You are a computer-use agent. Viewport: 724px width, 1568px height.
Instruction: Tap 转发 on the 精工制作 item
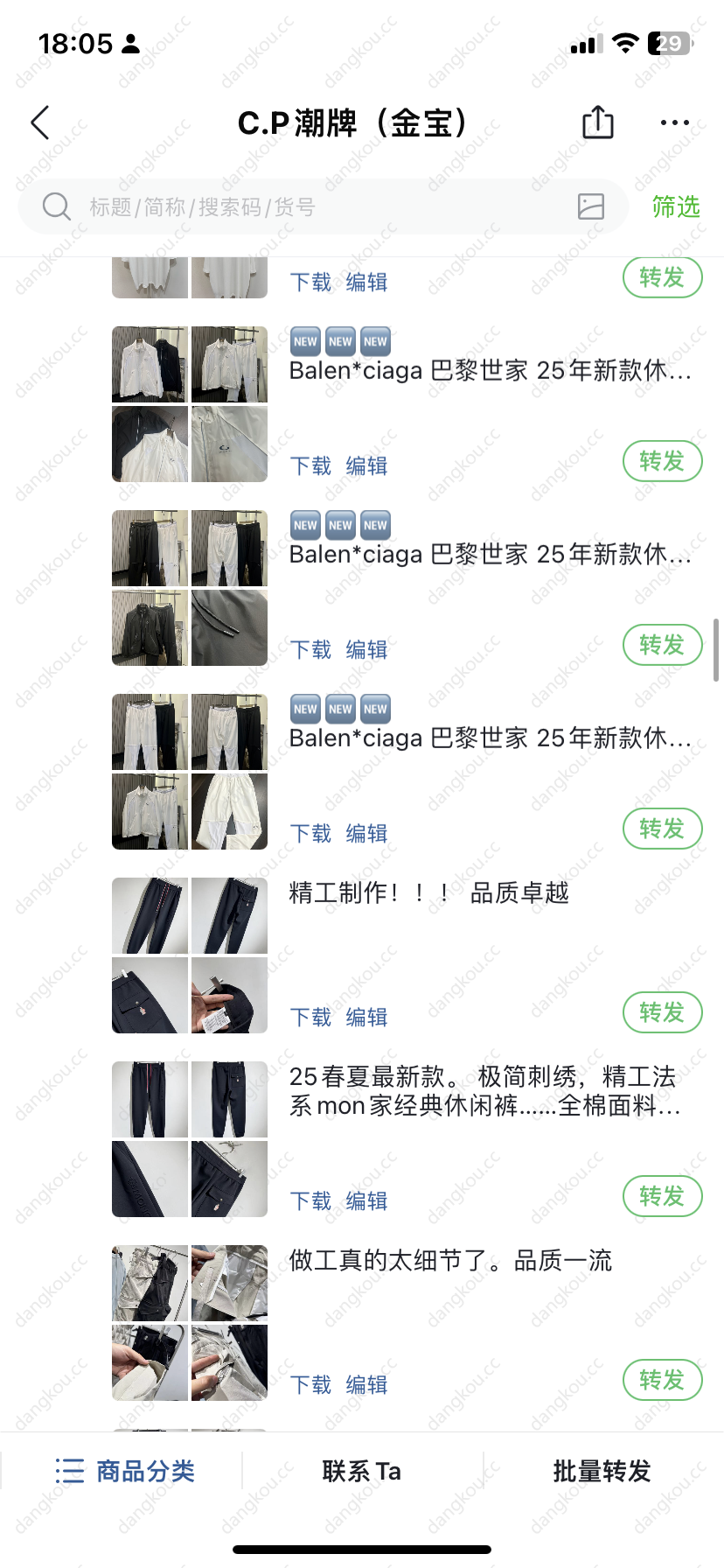click(662, 1012)
